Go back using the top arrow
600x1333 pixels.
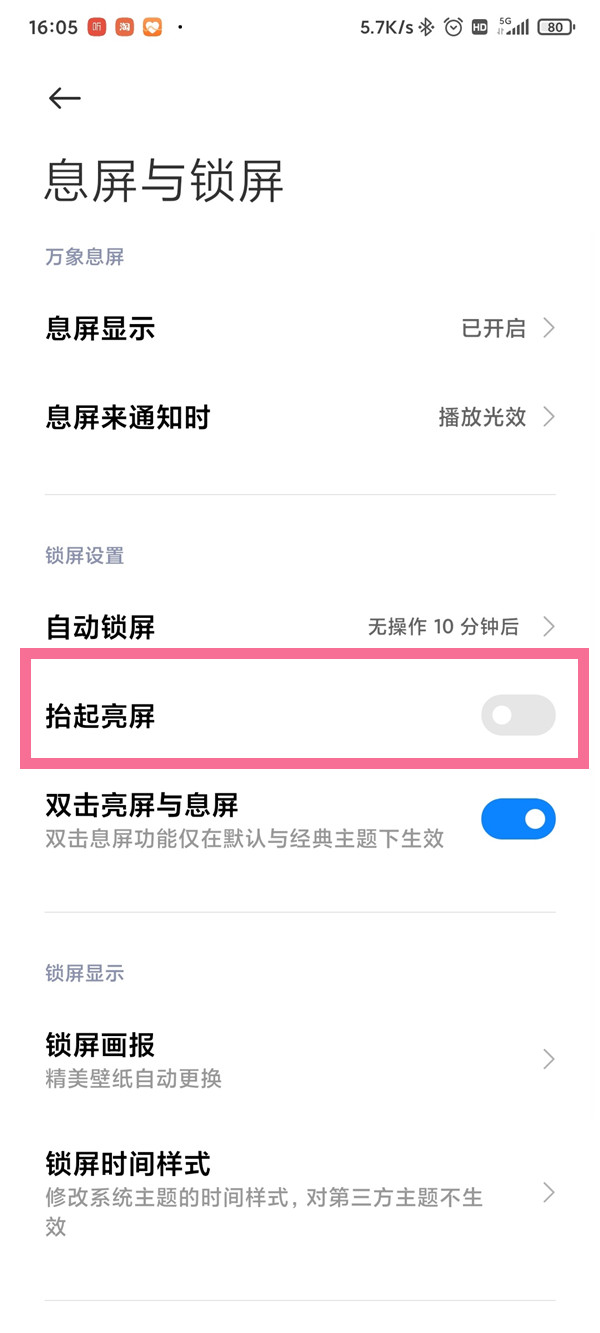(64, 98)
